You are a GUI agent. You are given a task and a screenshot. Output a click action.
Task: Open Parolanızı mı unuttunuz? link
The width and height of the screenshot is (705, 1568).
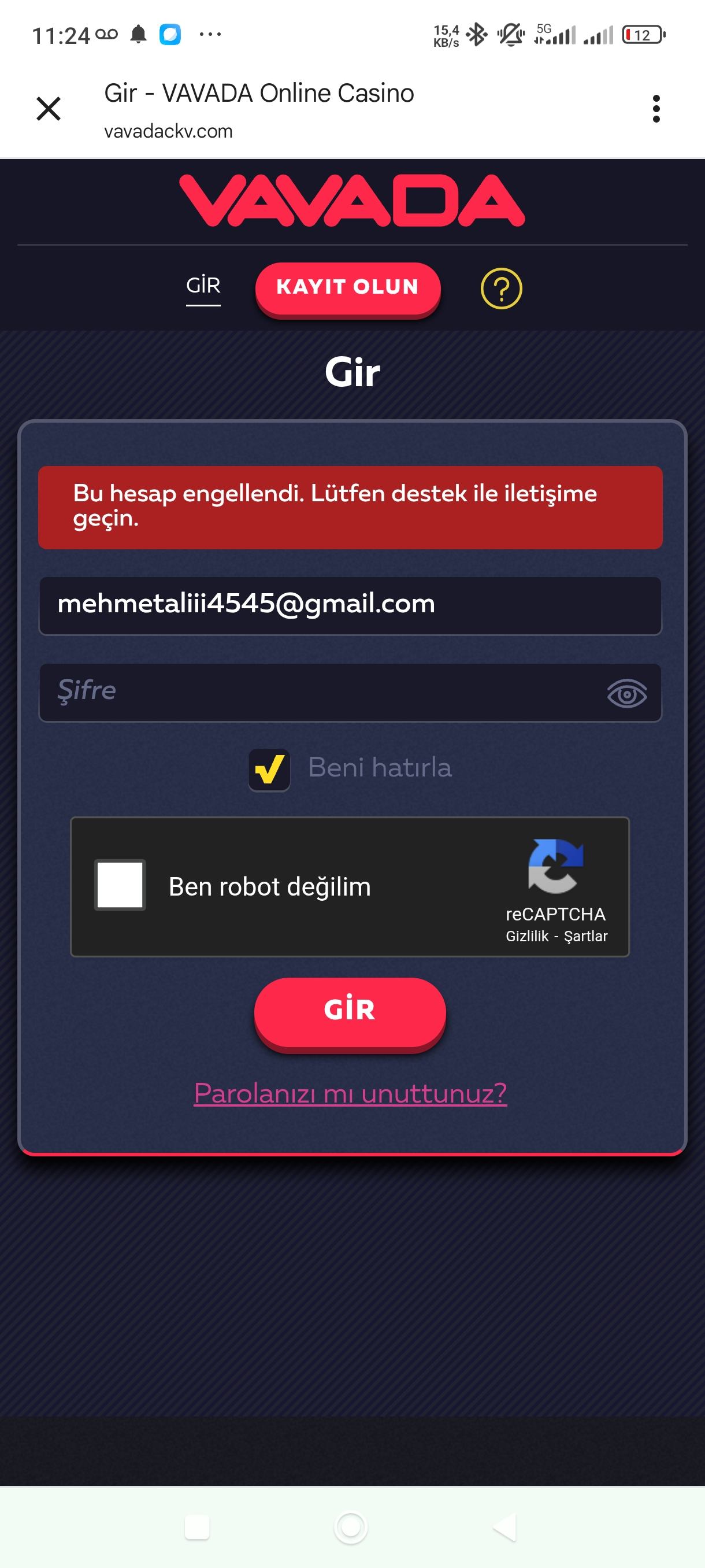click(350, 1094)
